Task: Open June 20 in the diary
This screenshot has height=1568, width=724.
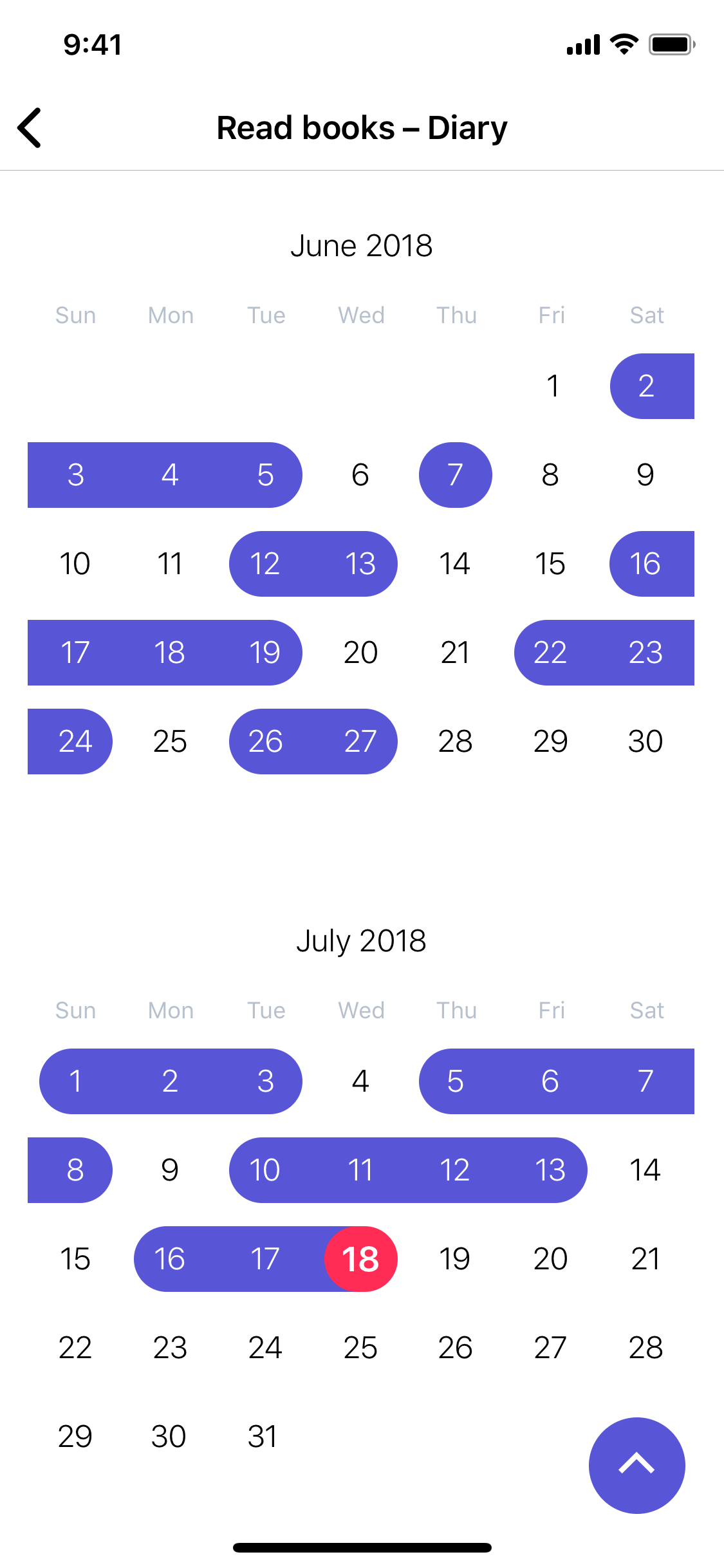Action: click(360, 653)
